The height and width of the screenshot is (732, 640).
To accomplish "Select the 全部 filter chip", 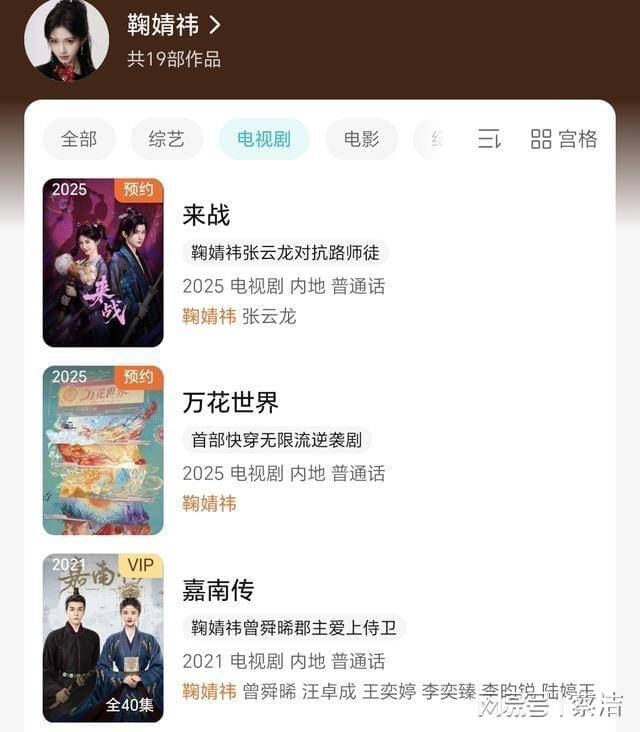I will 79,139.
